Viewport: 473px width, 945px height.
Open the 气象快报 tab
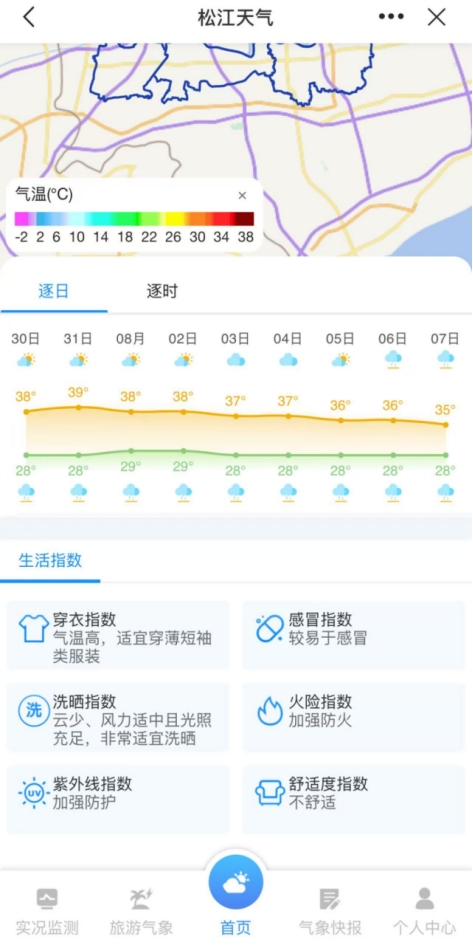[x=330, y=911]
